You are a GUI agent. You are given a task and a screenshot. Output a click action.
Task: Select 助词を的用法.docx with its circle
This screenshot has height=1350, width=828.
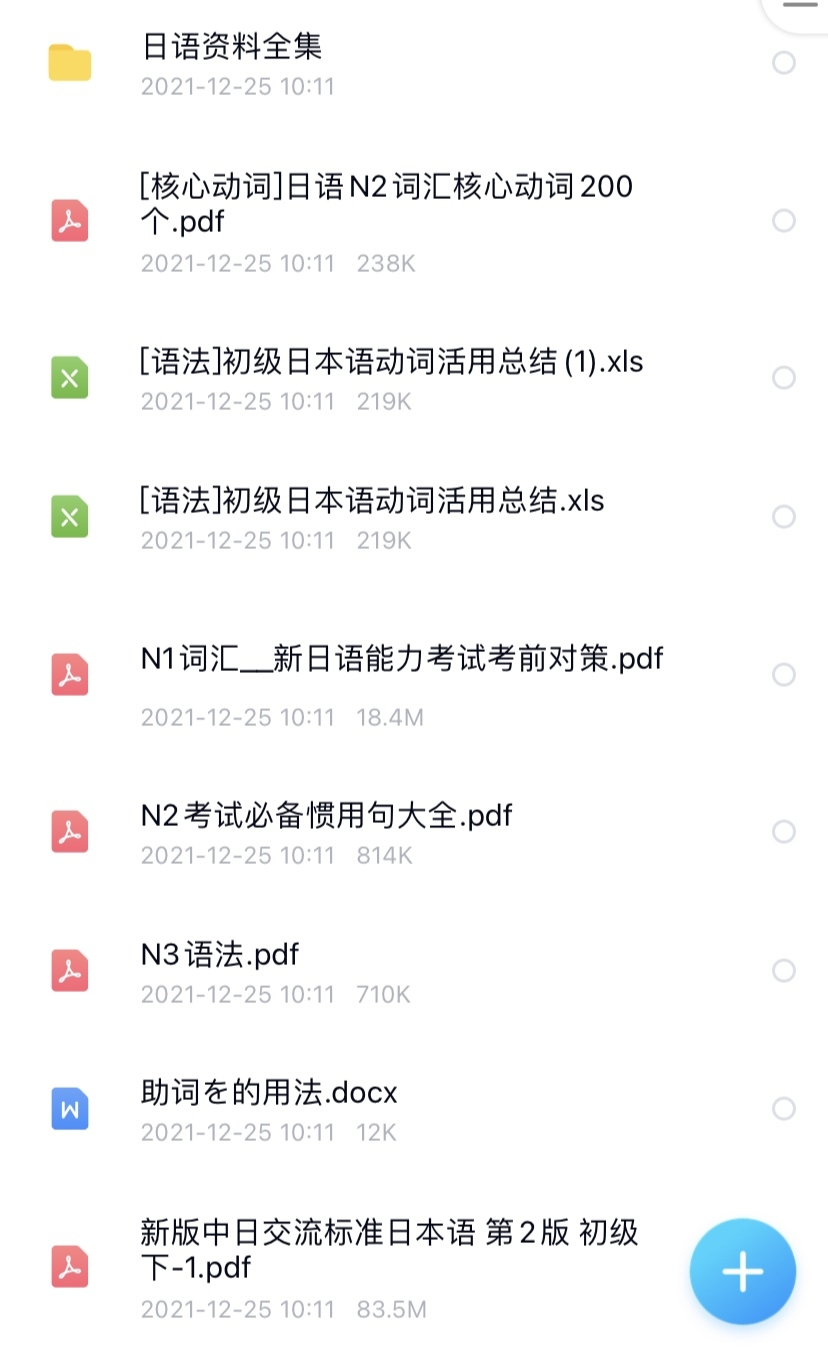pyautogui.click(x=784, y=1109)
